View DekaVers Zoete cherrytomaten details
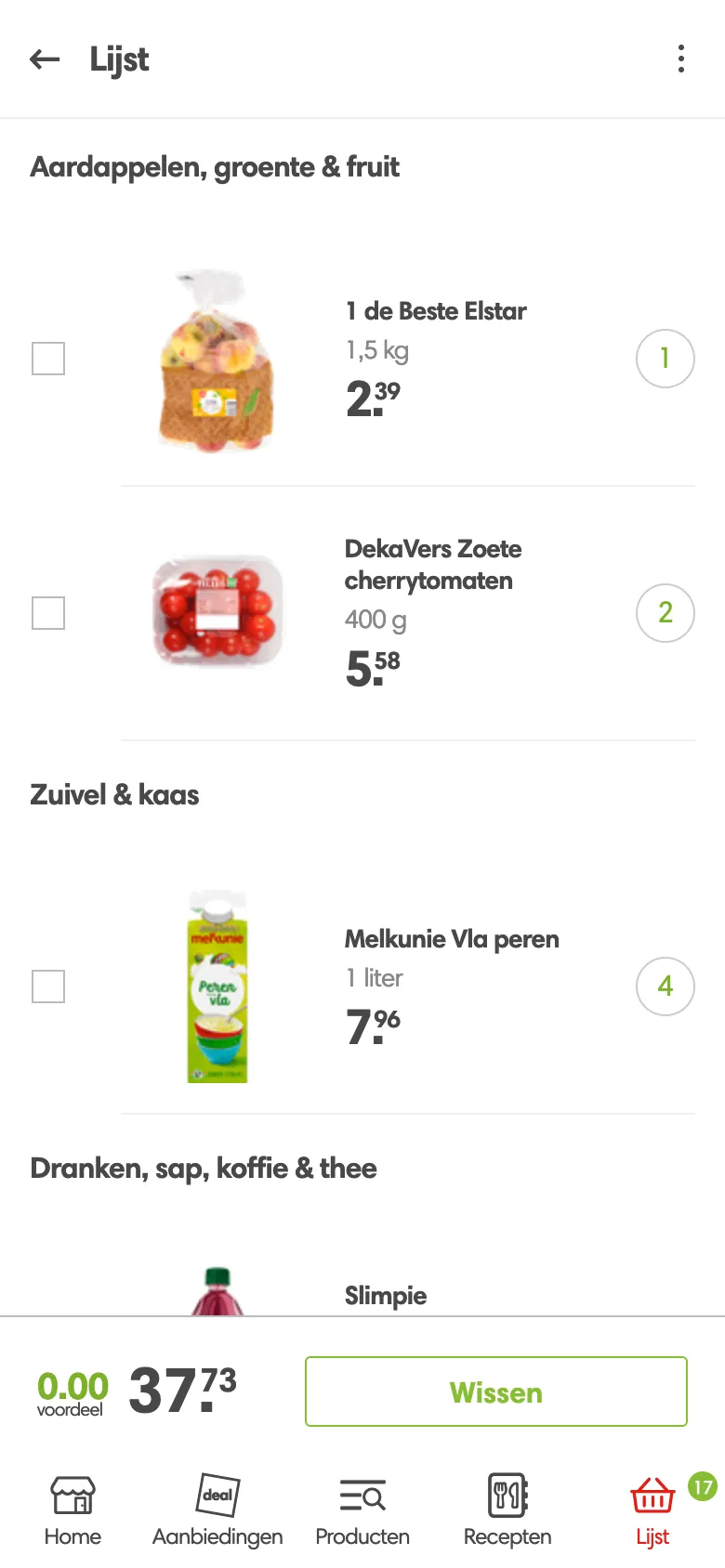Screen dimensions: 725x1568 [432, 565]
